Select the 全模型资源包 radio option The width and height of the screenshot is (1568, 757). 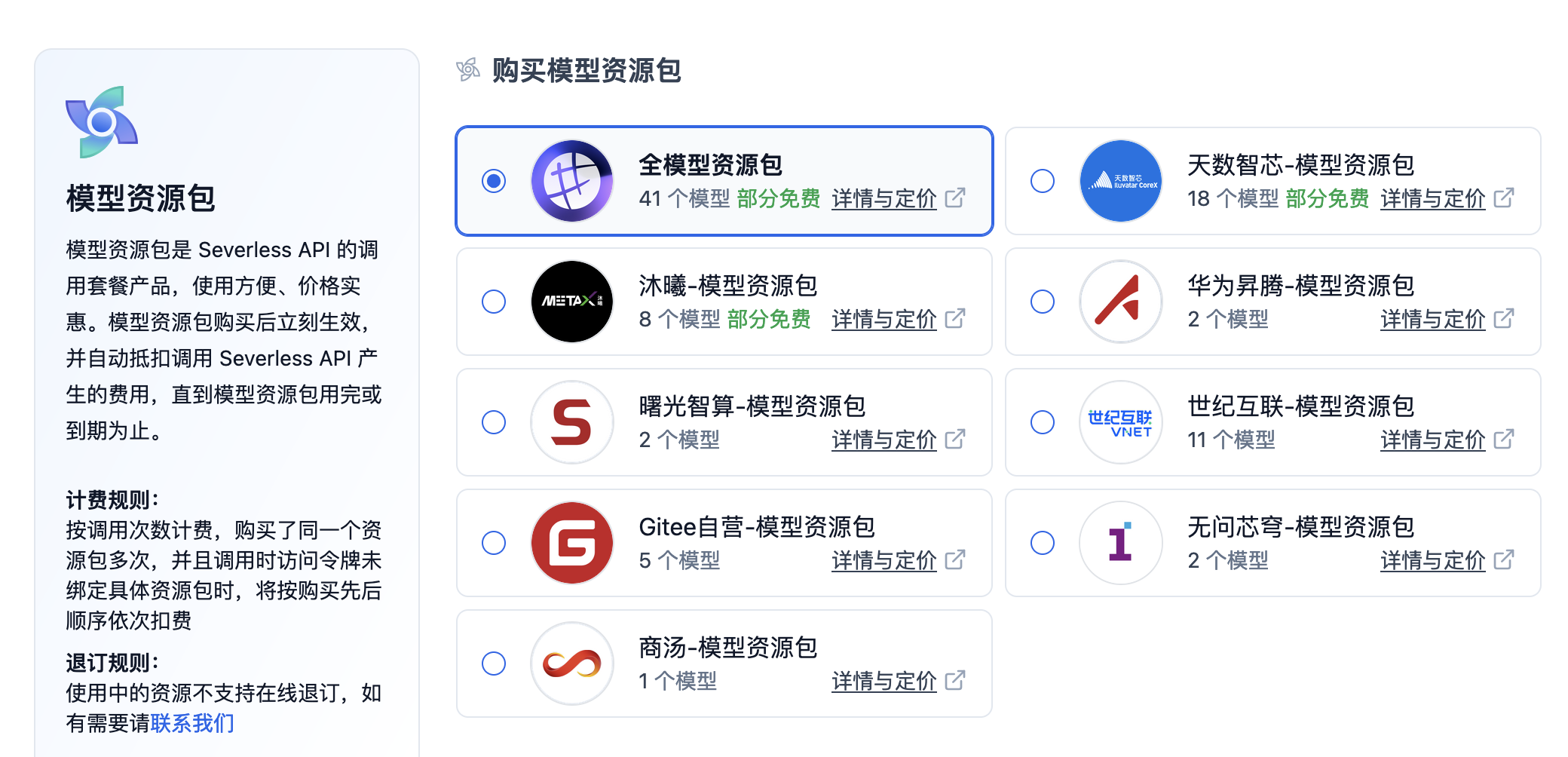[x=494, y=181]
